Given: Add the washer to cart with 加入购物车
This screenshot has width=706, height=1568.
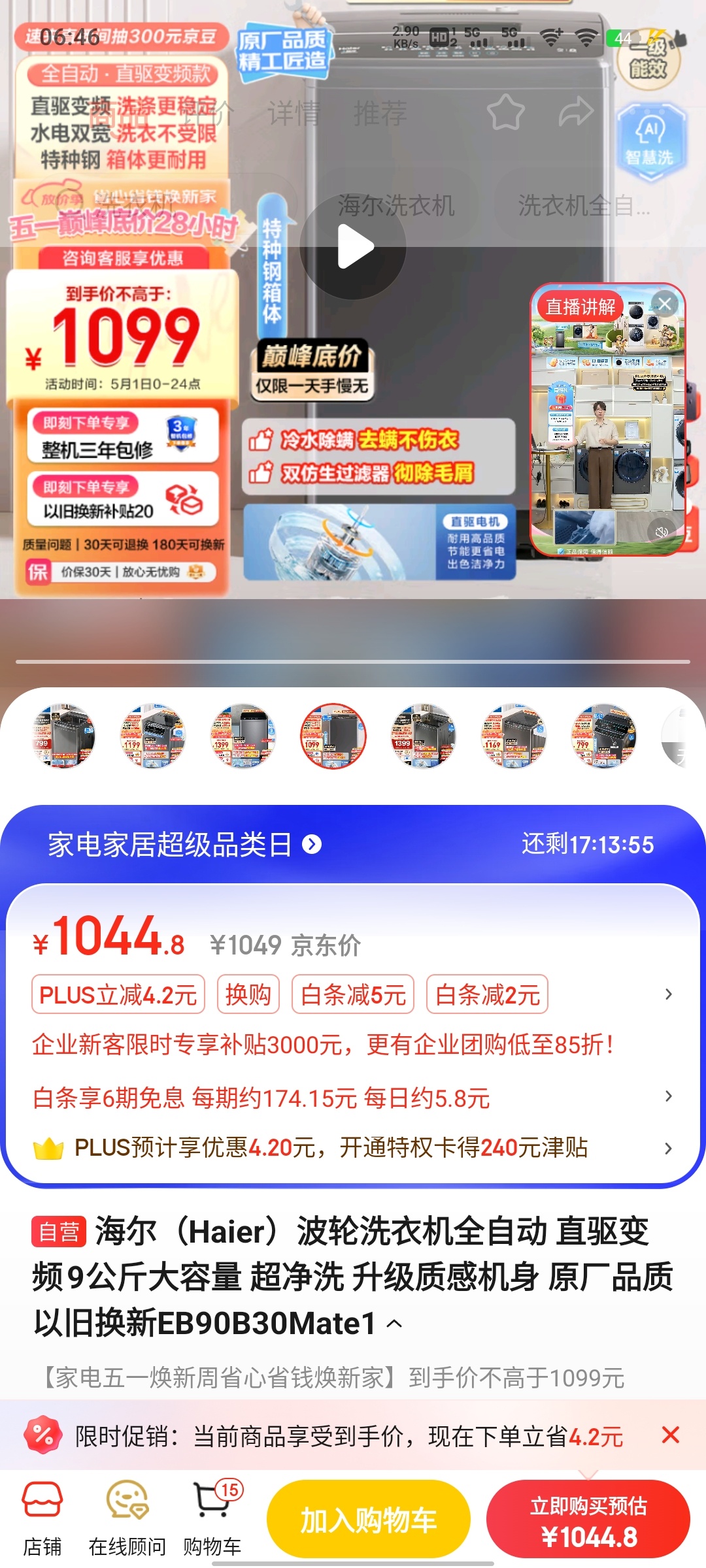Looking at the screenshot, I should (368, 1520).
